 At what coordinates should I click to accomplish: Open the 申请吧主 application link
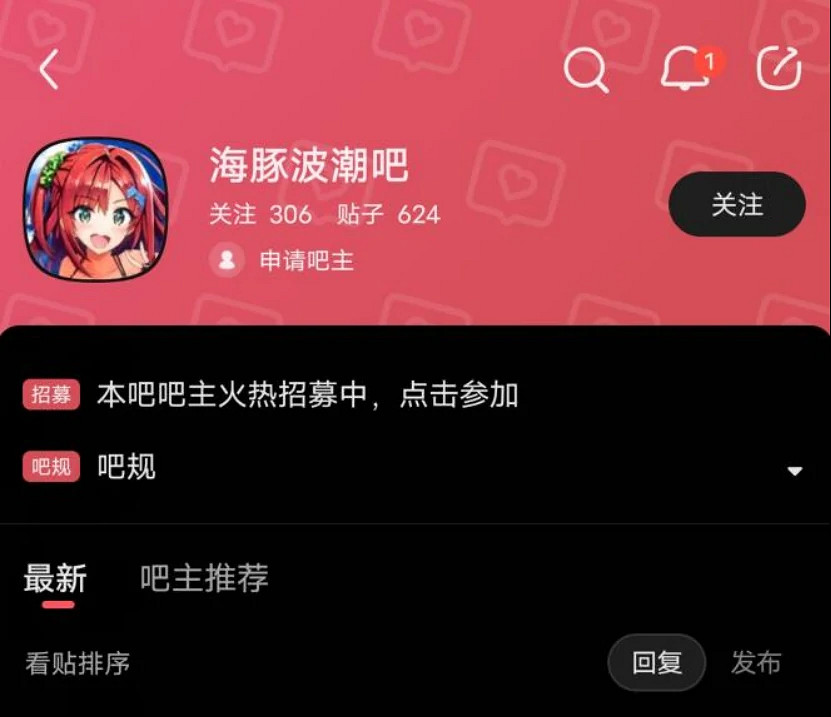305,261
